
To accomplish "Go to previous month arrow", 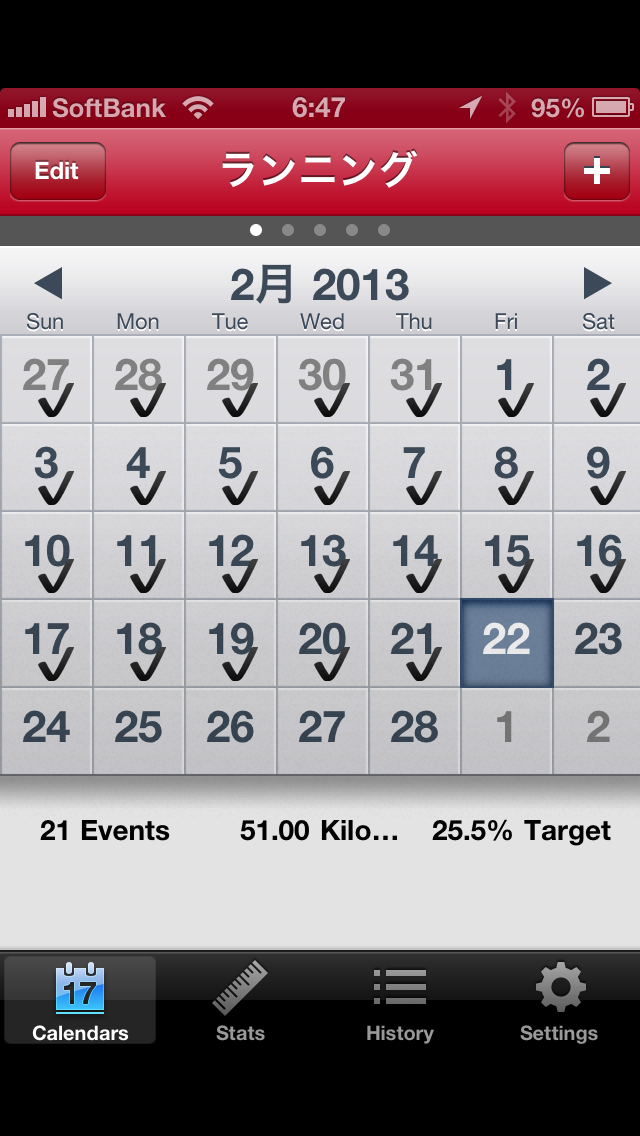I will (x=48, y=284).
